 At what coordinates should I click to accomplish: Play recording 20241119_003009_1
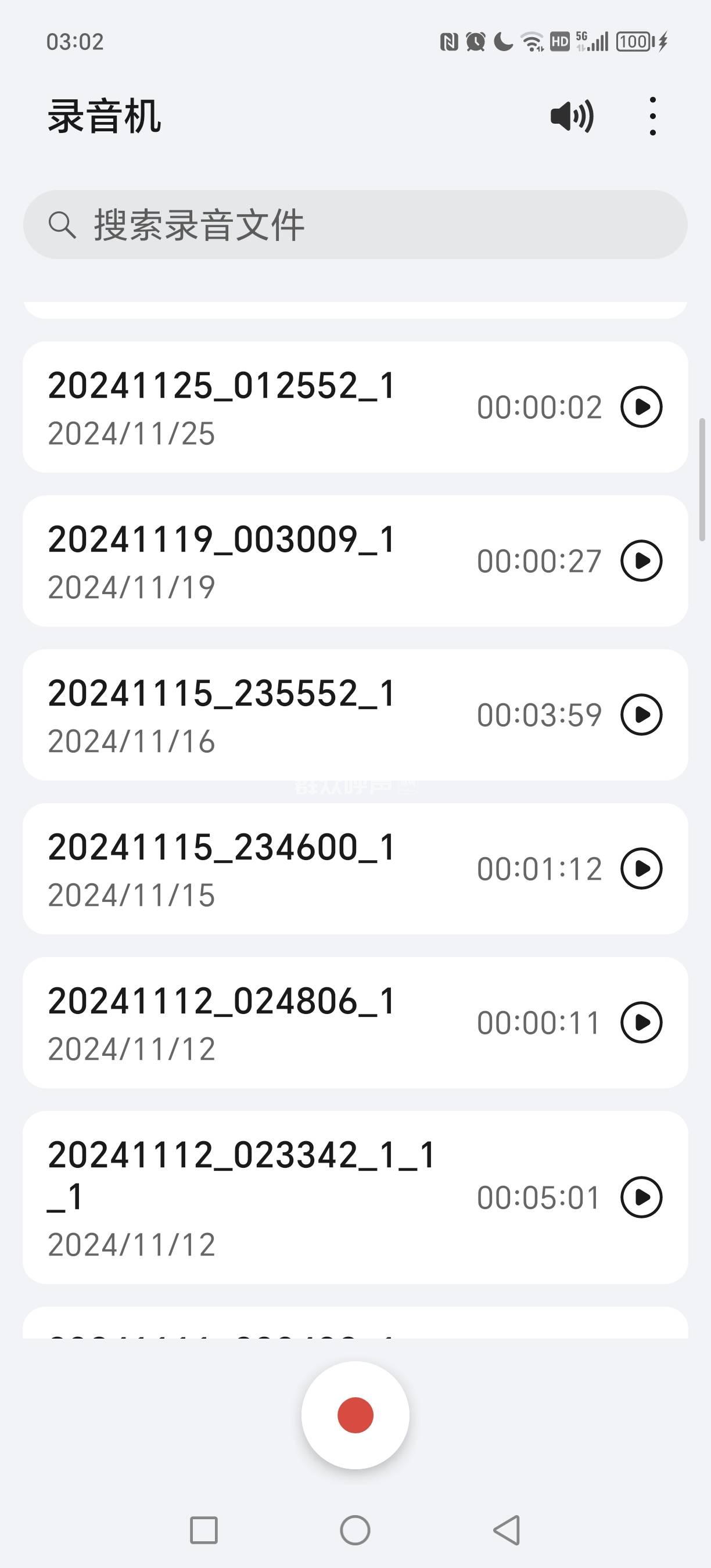click(641, 560)
